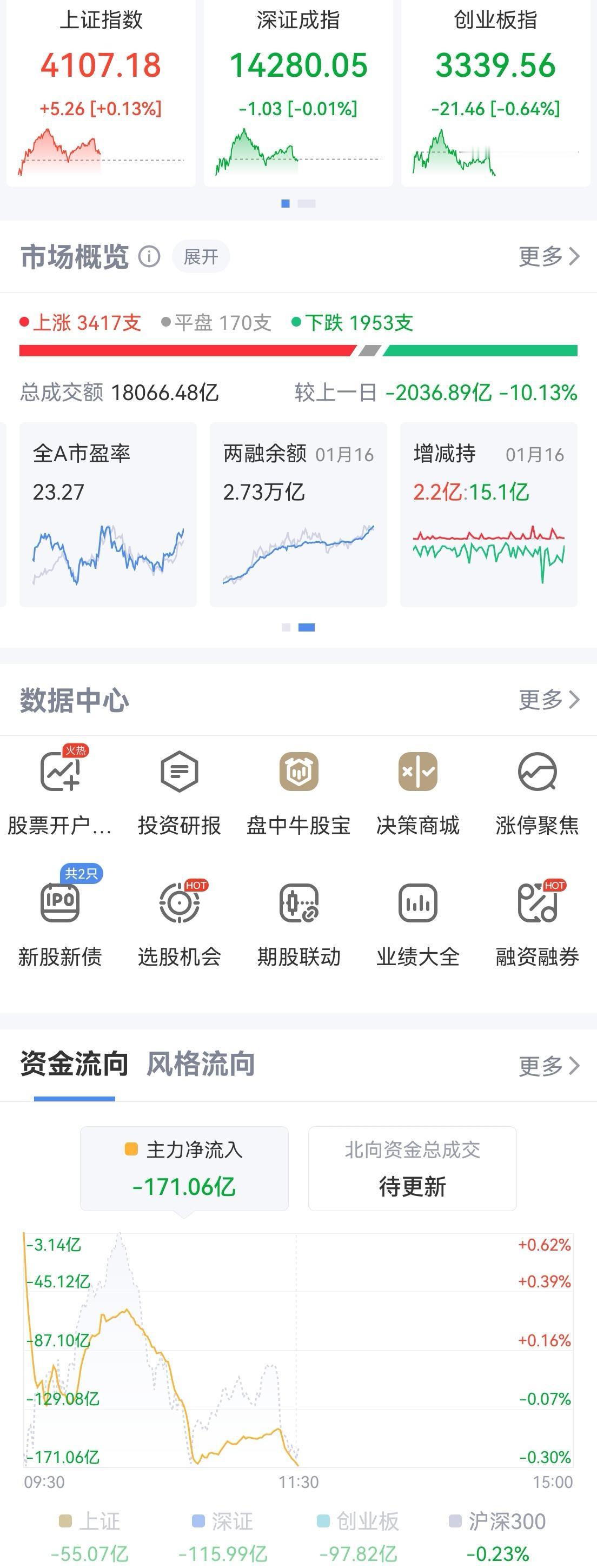Open the 深证成指 index card
Image resolution: width=597 pixels, height=1568 pixels.
pyautogui.click(x=298, y=91)
